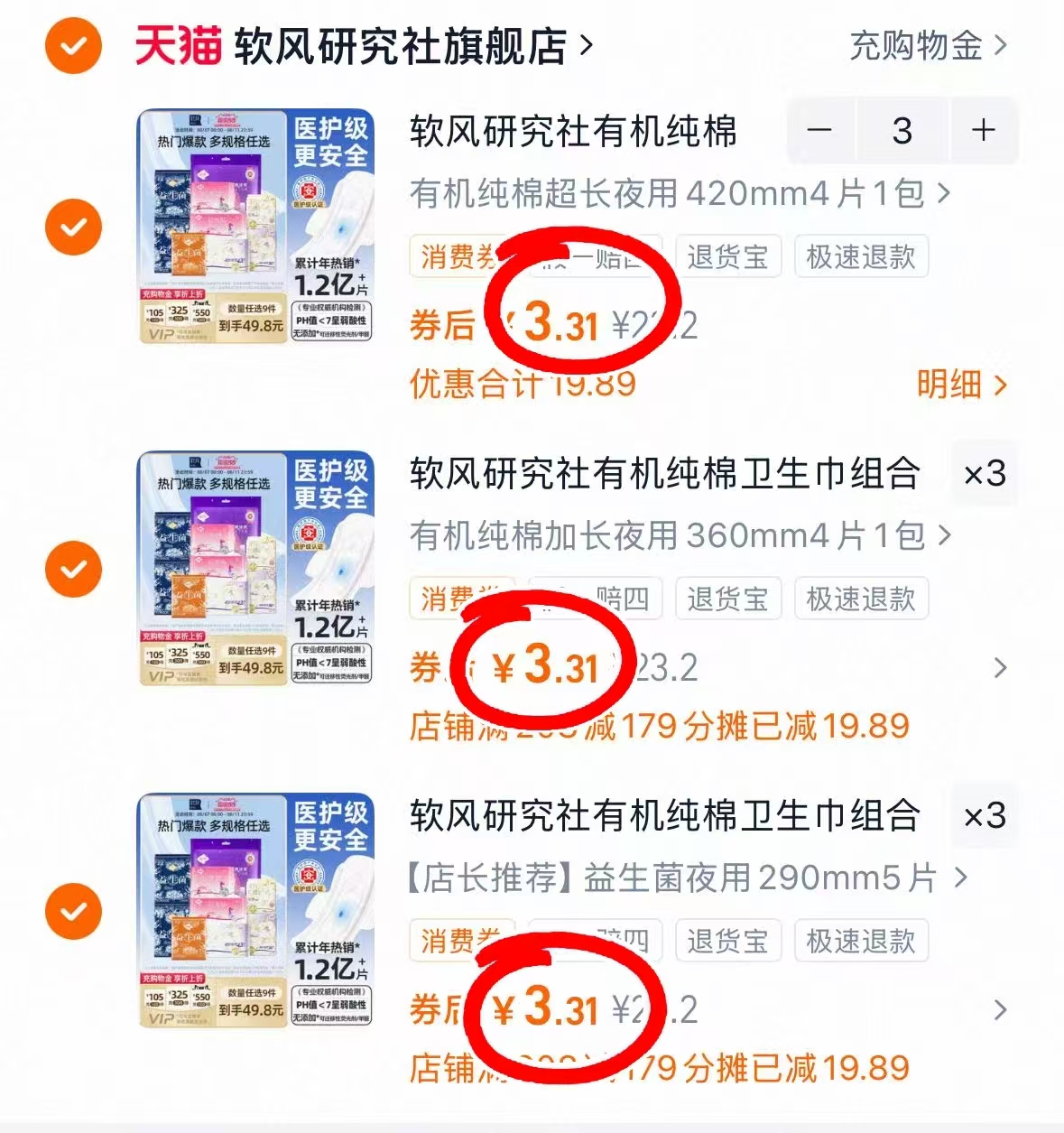Open store page via arrow after 软风研究社旗舰店
Image resolution: width=1064 pixels, height=1133 pixels.
coord(585,46)
